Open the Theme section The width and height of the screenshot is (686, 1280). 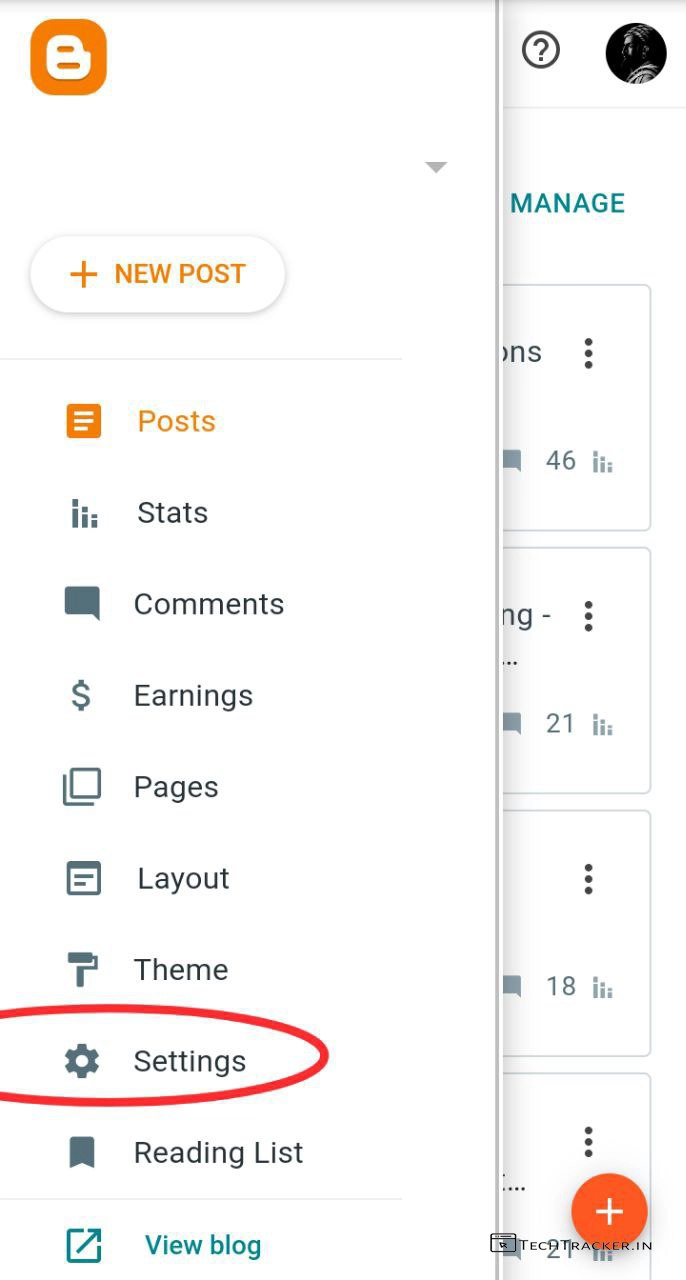tap(181, 969)
